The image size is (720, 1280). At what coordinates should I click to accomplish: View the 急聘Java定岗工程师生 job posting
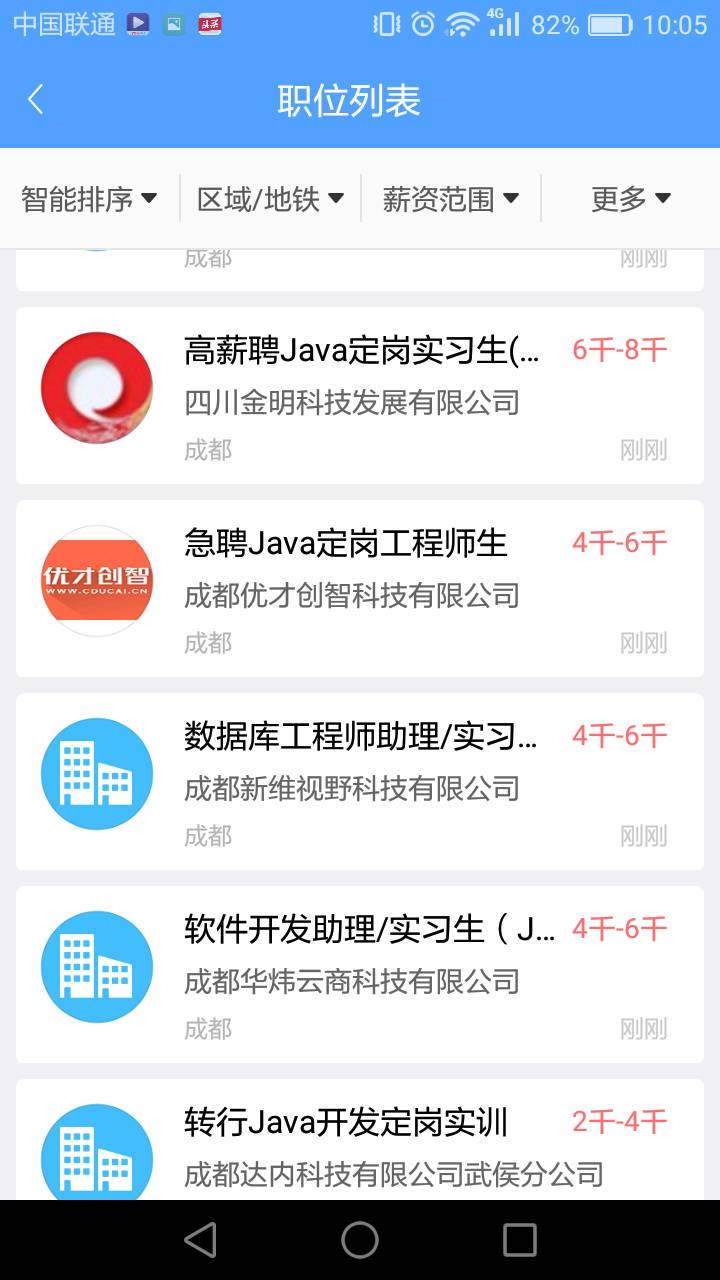pyautogui.click(x=360, y=589)
